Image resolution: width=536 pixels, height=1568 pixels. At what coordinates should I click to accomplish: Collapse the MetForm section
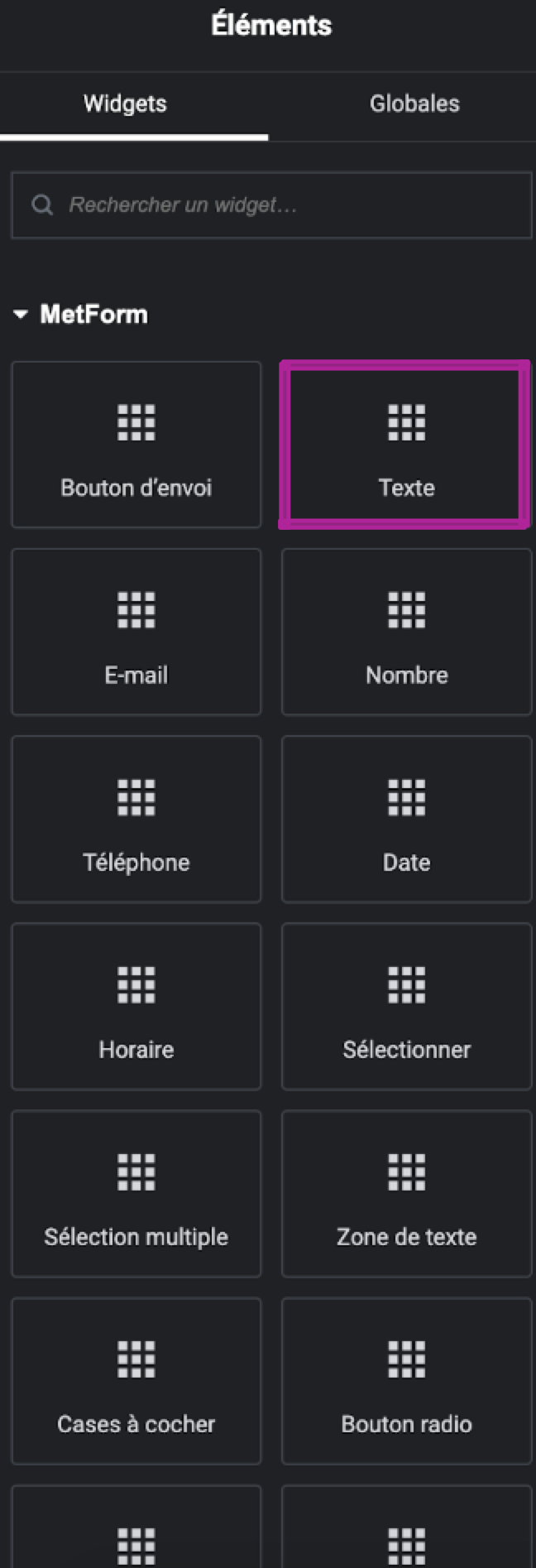(22, 315)
